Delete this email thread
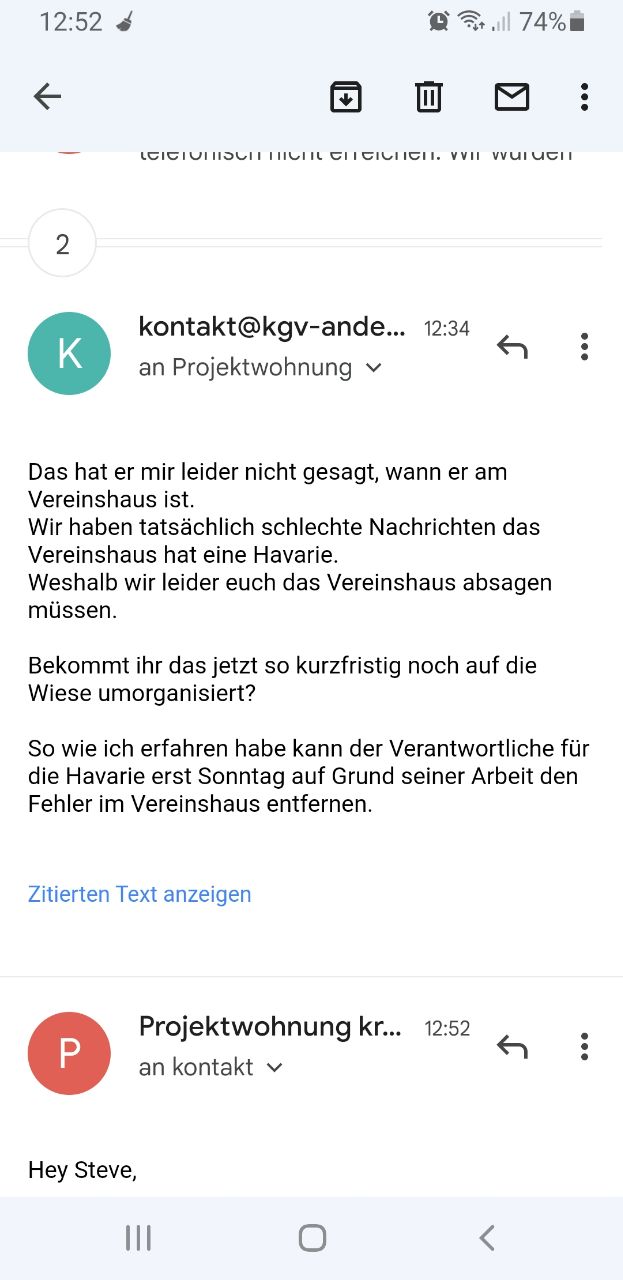 428,96
